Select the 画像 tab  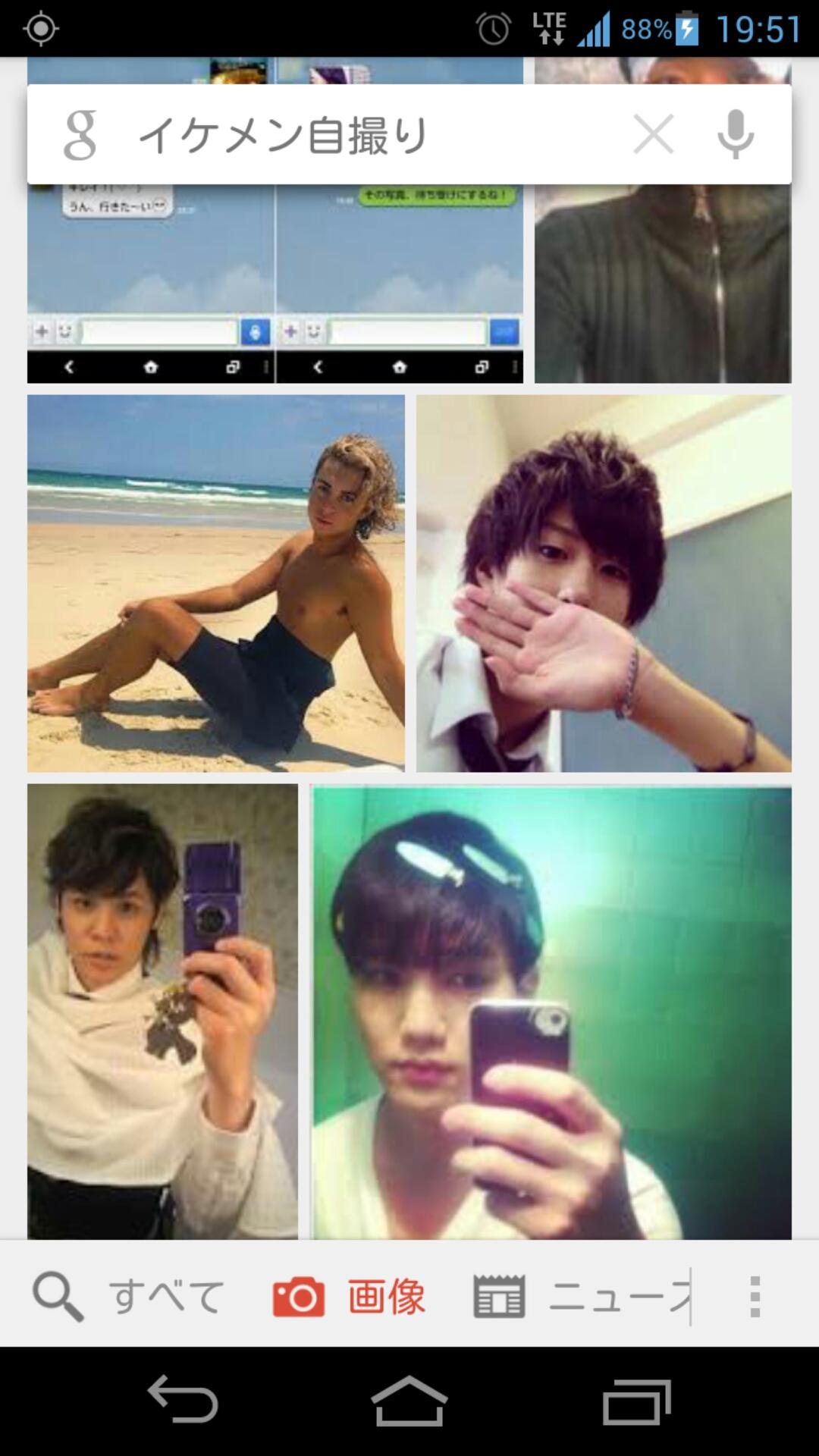tap(350, 1296)
